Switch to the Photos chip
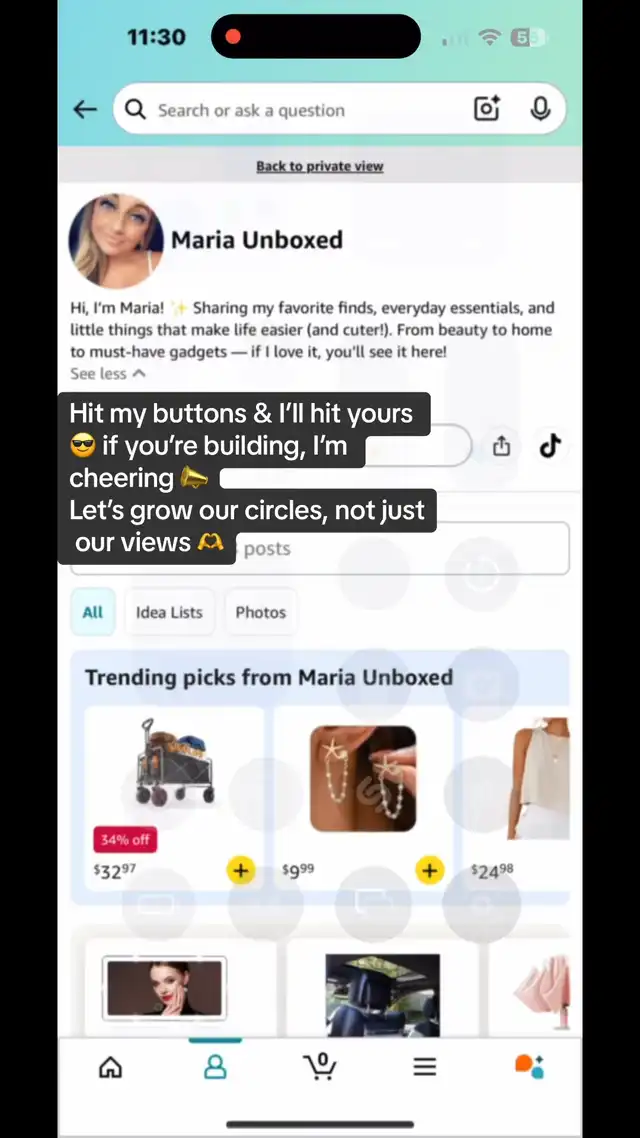Image resolution: width=640 pixels, height=1138 pixels. [260, 612]
